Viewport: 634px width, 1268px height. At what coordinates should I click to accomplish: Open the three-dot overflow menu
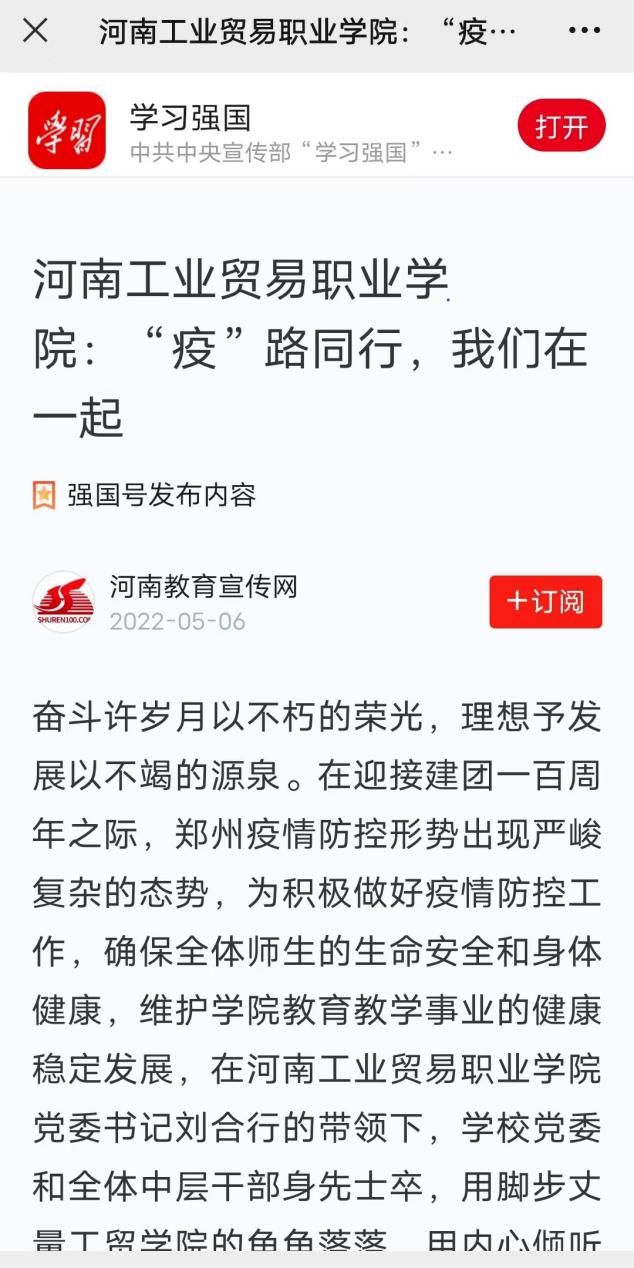coord(585,31)
